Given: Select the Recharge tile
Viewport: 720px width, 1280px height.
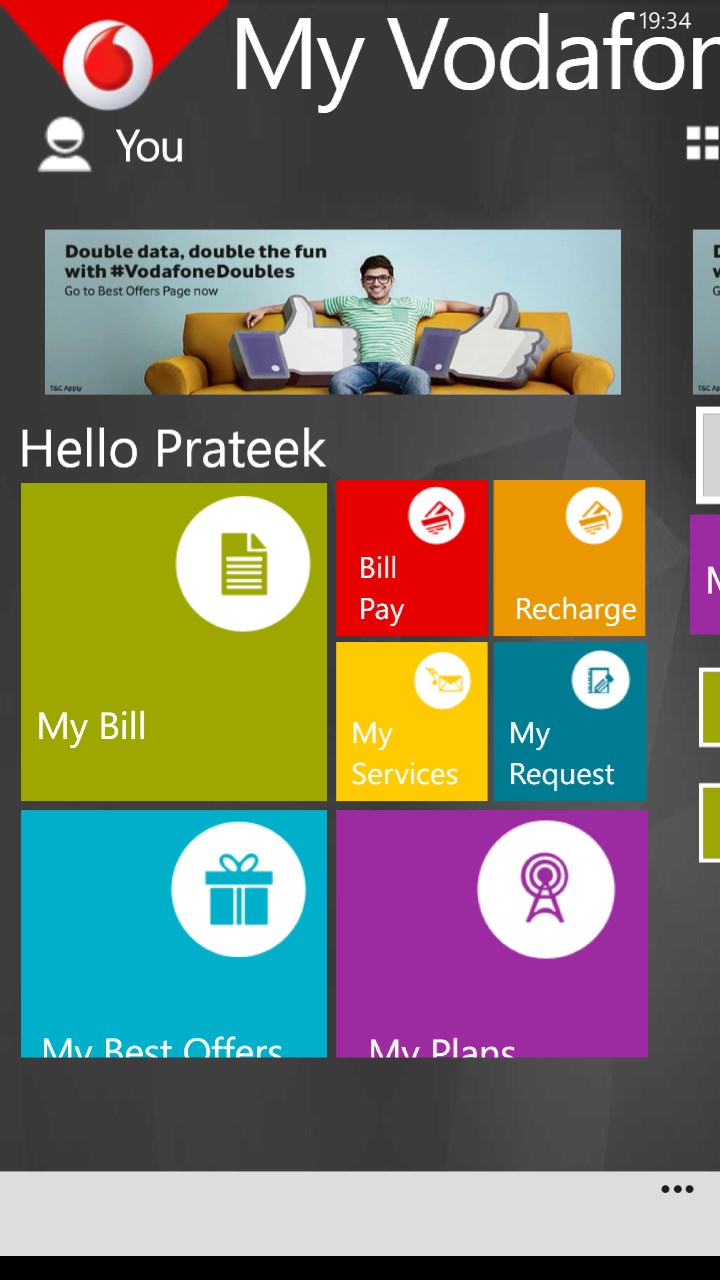Looking at the screenshot, I should [x=569, y=558].
